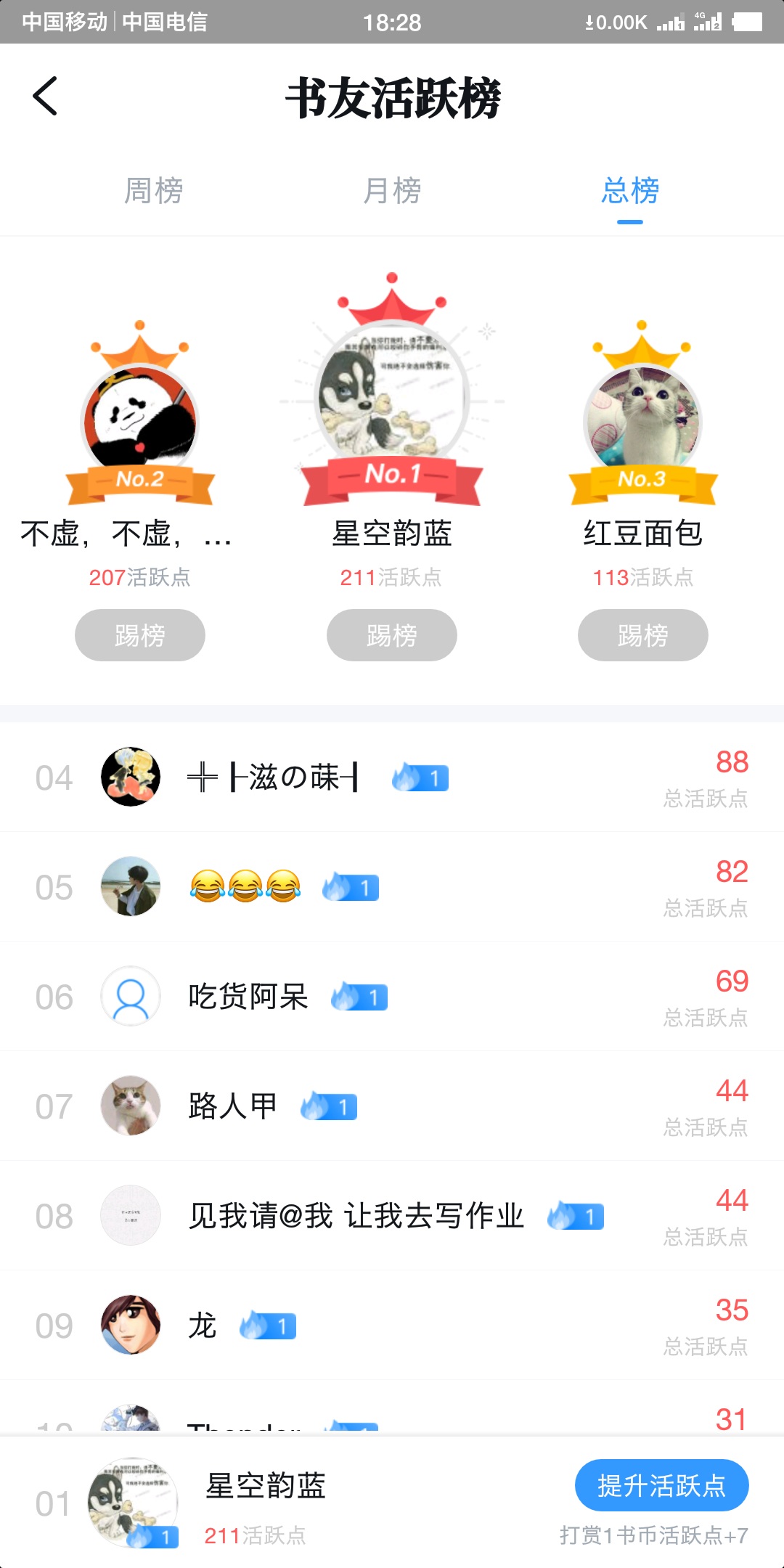784x1568 pixels.
Task: Tap 踢榜 under No.3 红豆面包
Action: coord(643,635)
